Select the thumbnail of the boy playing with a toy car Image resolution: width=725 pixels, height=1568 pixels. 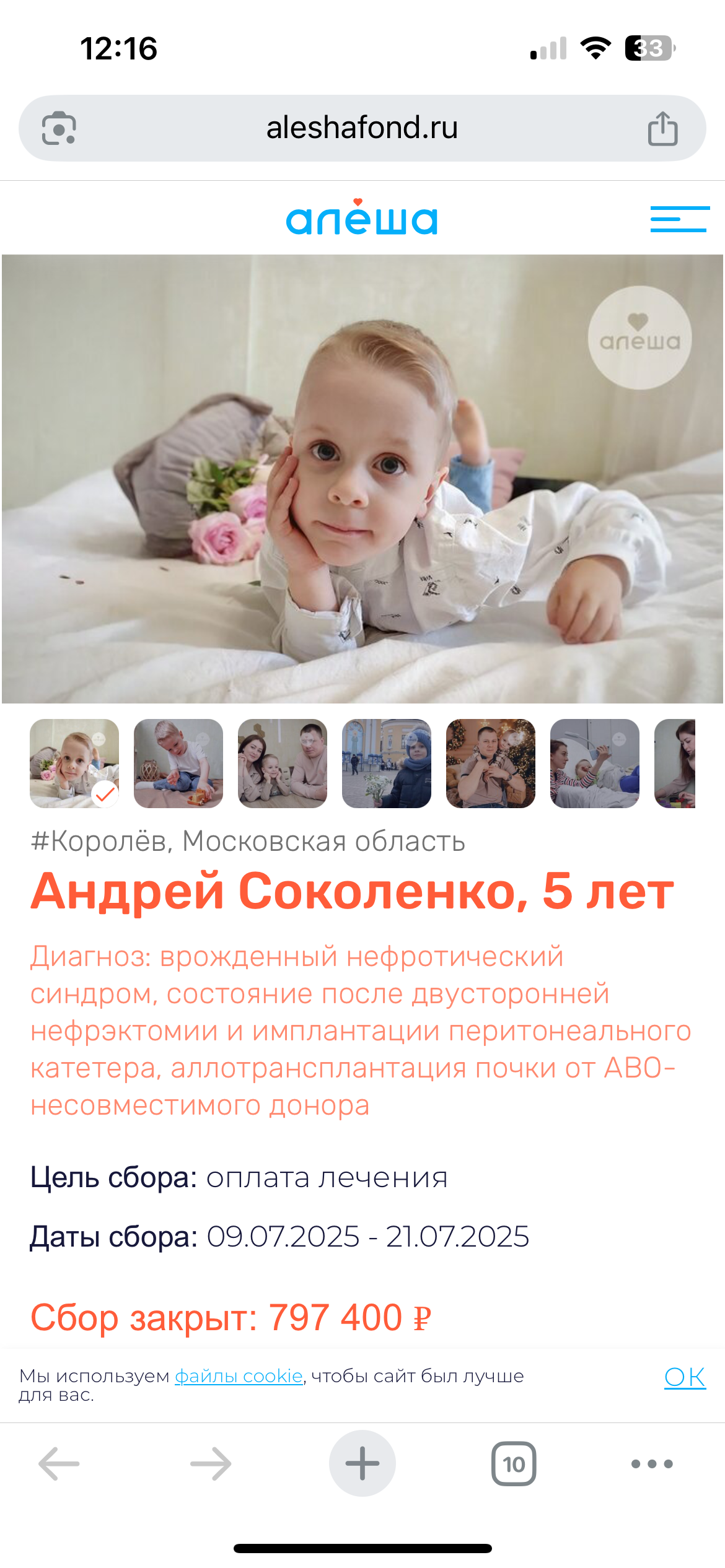pyautogui.click(x=178, y=763)
